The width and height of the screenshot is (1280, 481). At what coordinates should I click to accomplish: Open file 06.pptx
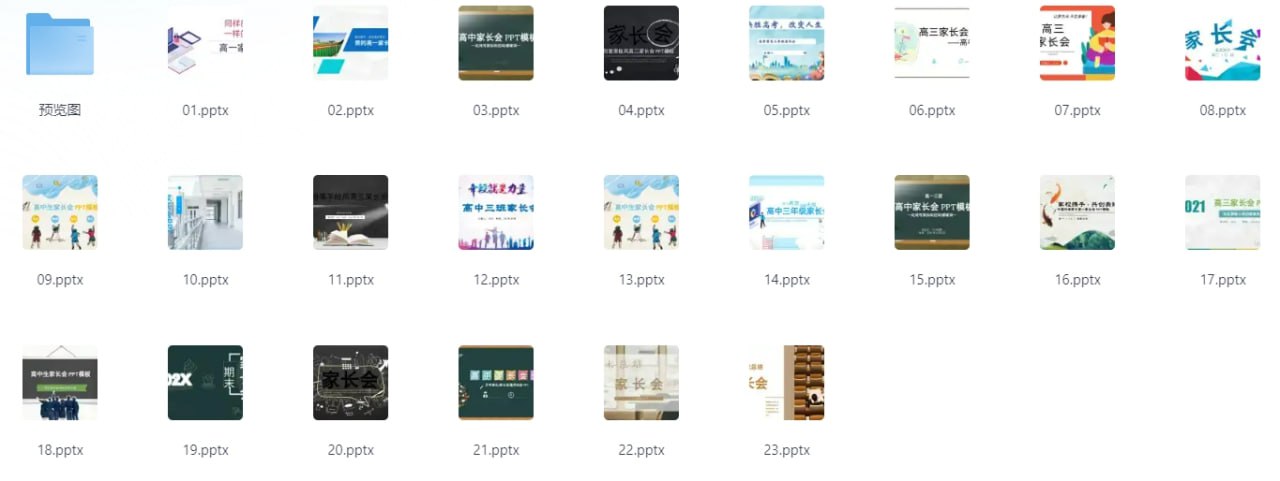932,45
